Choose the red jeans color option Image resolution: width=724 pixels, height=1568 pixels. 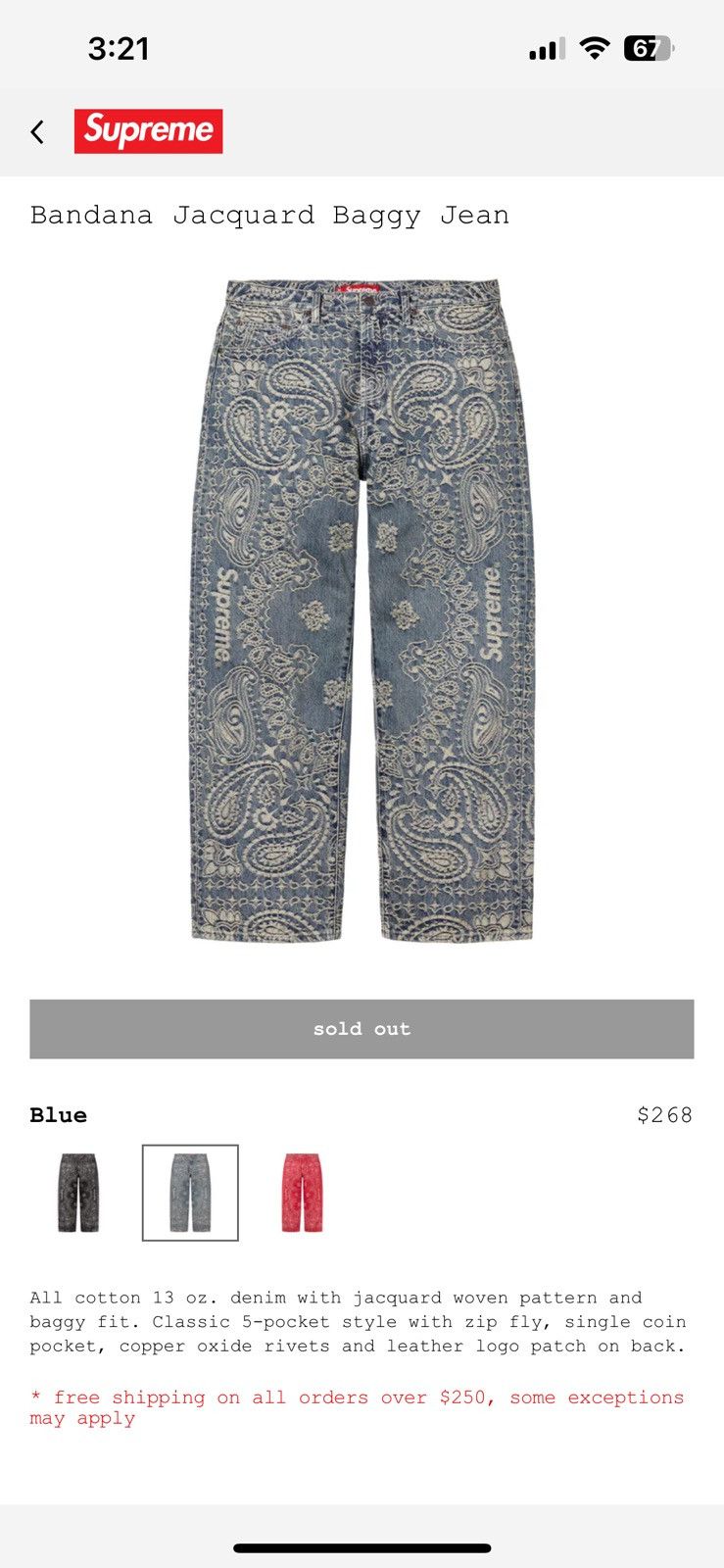tap(302, 1193)
